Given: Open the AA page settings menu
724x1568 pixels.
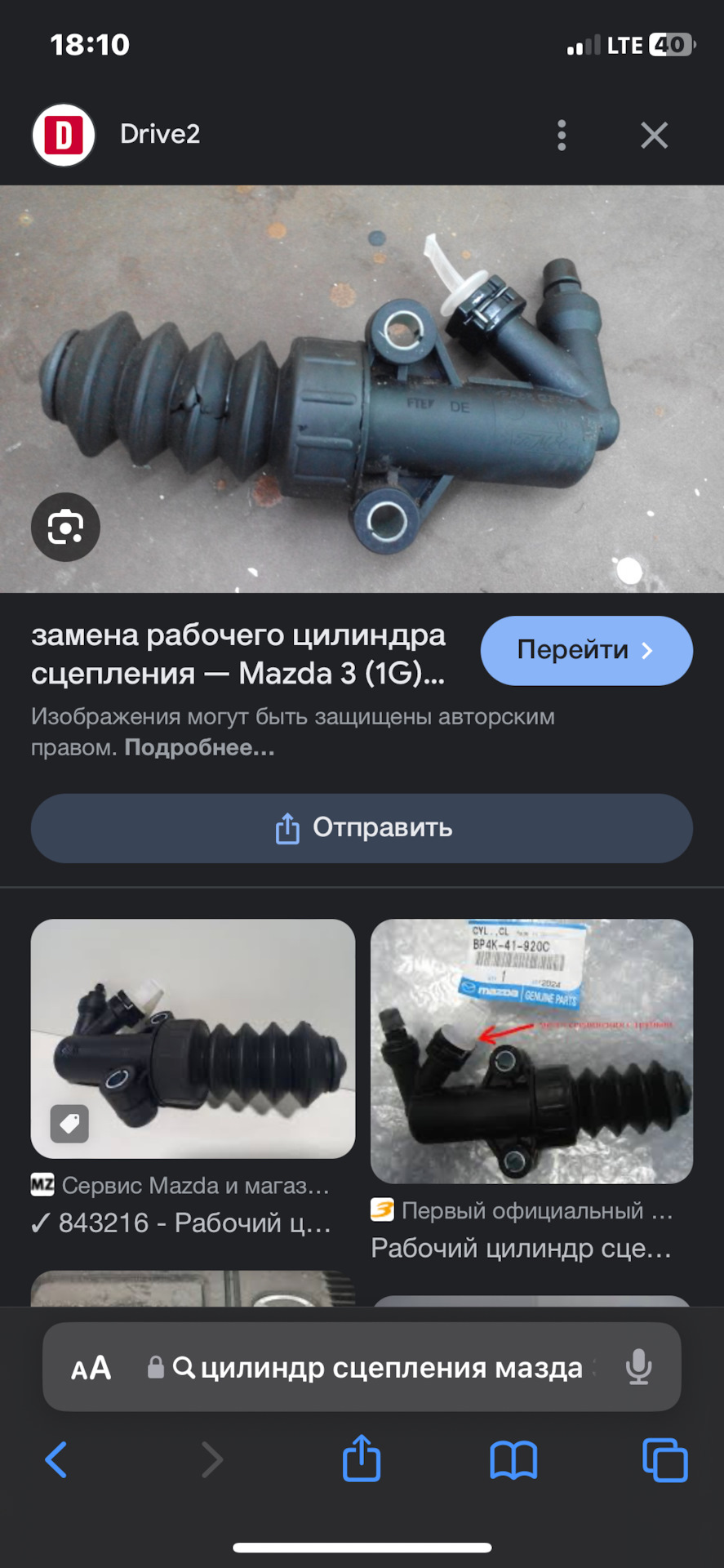Looking at the screenshot, I should coord(91,1368).
